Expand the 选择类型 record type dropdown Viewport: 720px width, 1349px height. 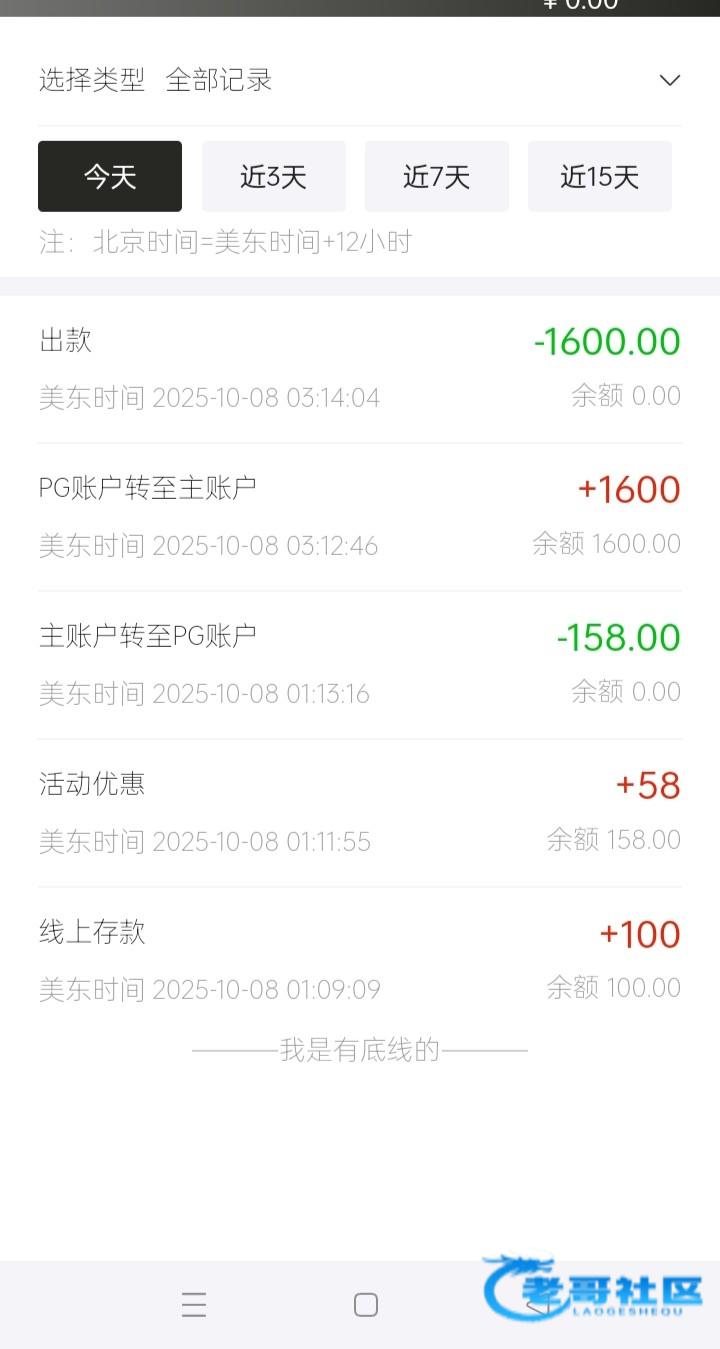click(x=669, y=80)
